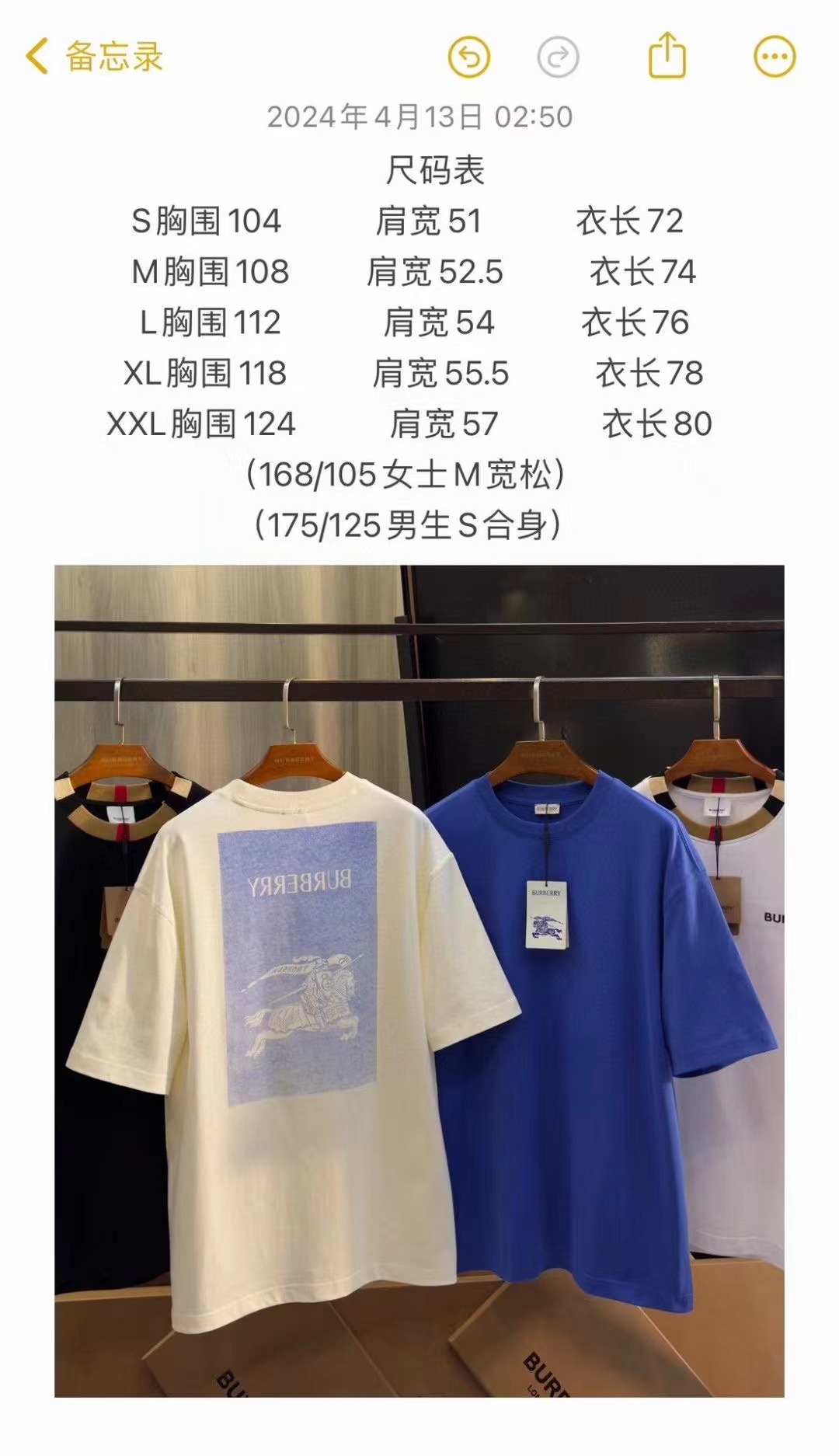839x1456 pixels.
Task: Open the T-shirt photo attachment
Action: pos(419,981)
